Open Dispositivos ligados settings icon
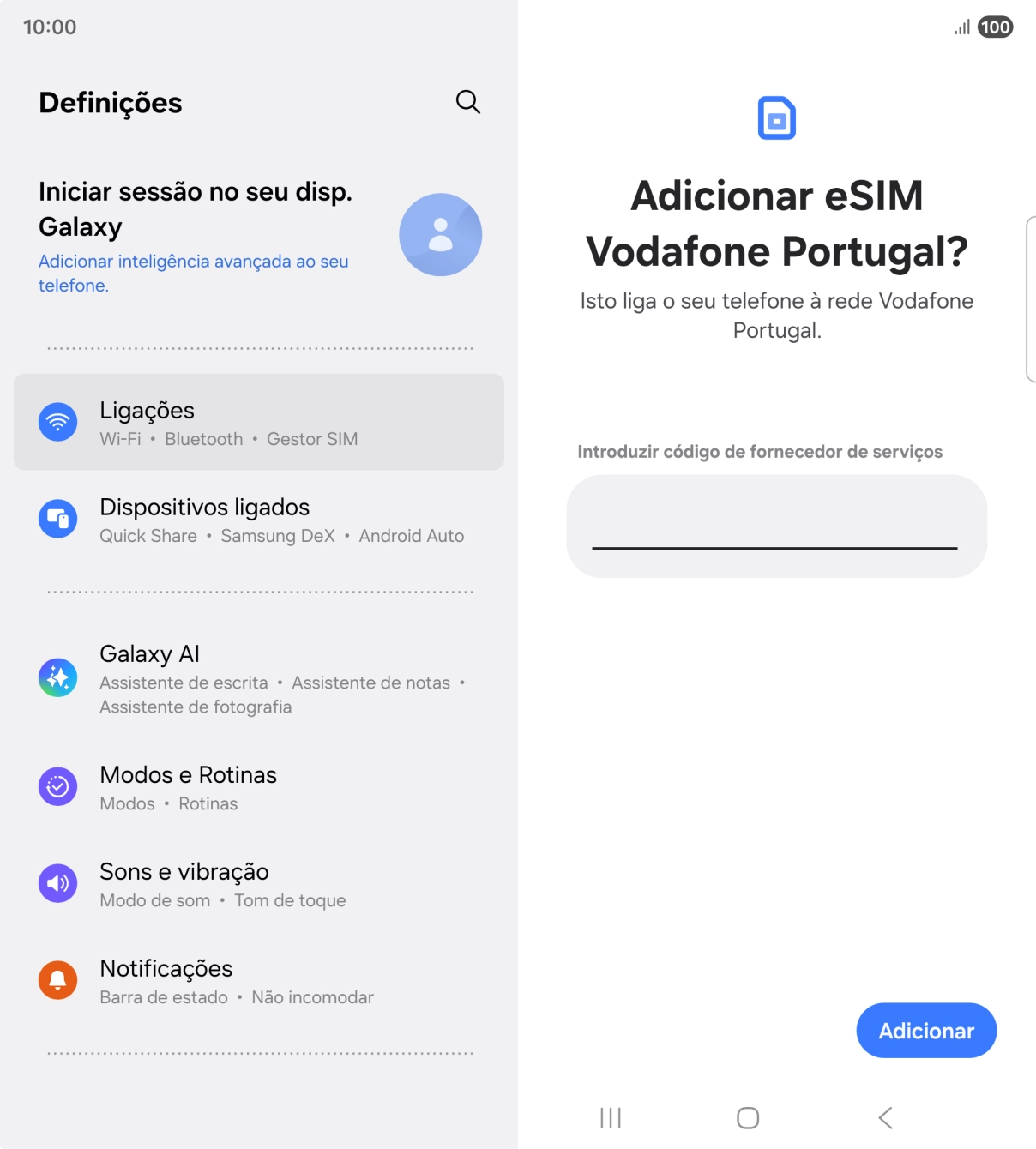 click(57, 519)
